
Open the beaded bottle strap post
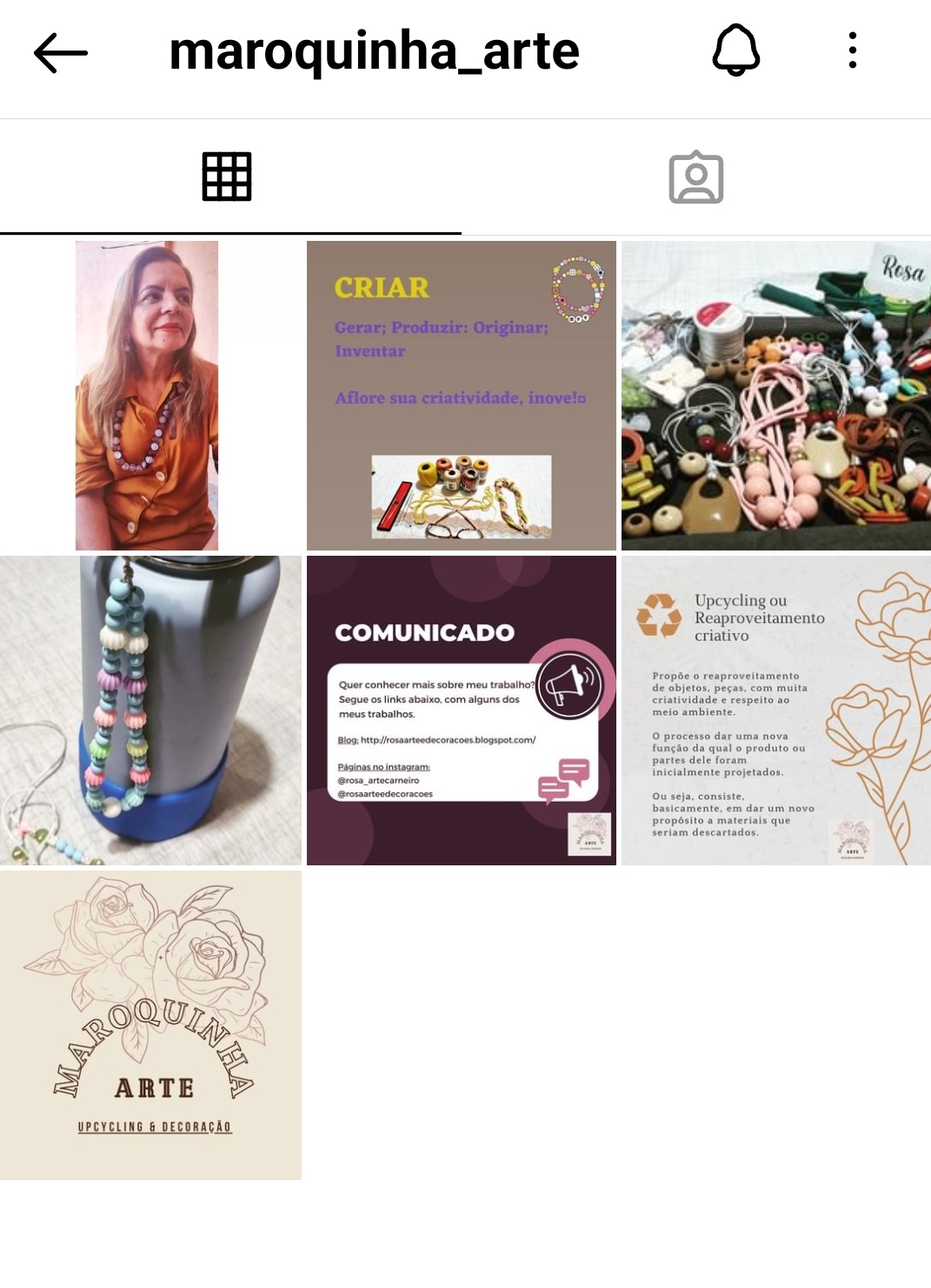(x=150, y=711)
